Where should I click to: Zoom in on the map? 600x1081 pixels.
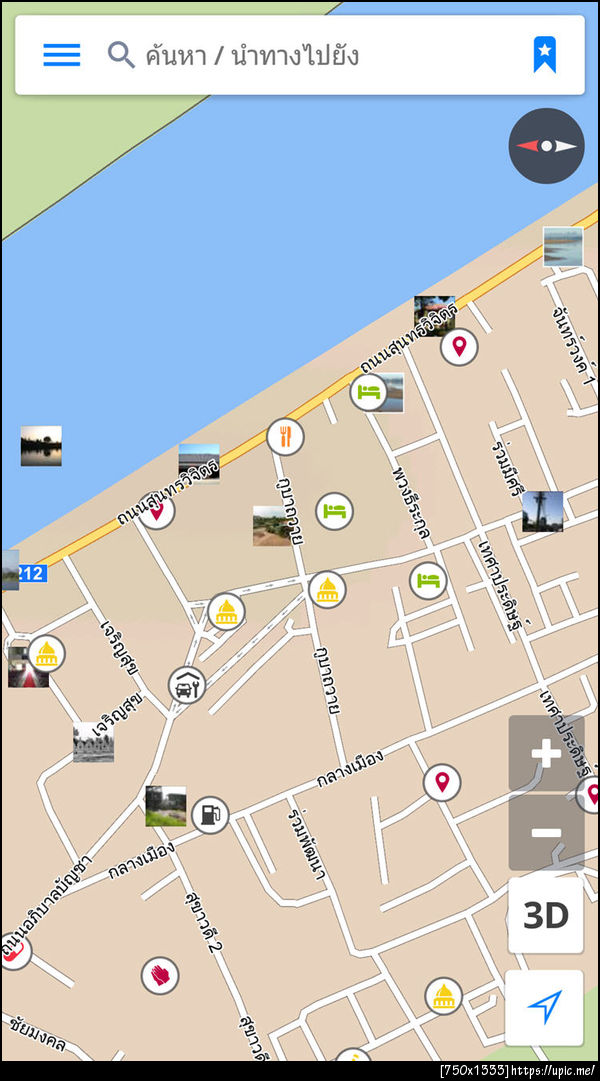[546, 753]
